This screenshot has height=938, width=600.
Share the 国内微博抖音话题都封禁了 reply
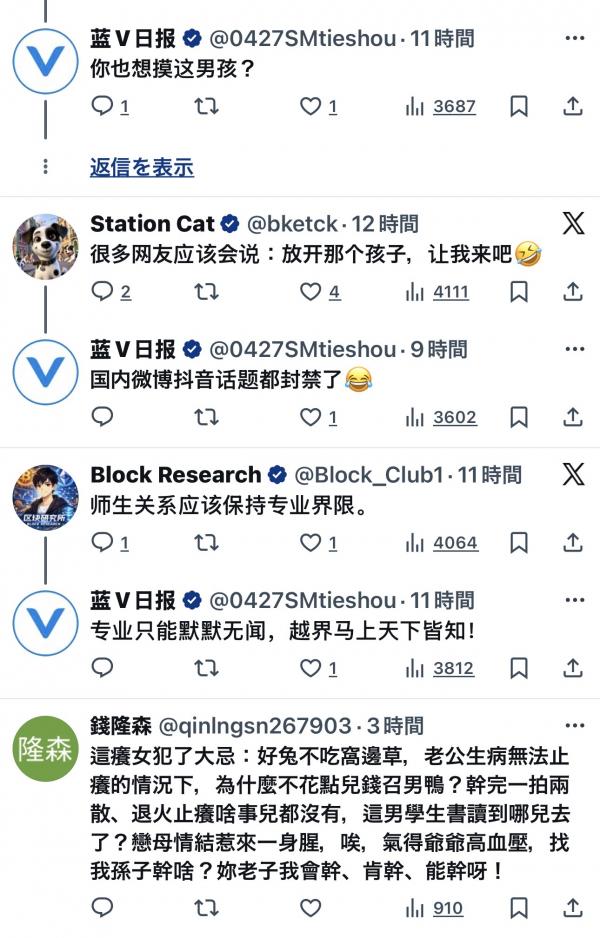coord(572,417)
